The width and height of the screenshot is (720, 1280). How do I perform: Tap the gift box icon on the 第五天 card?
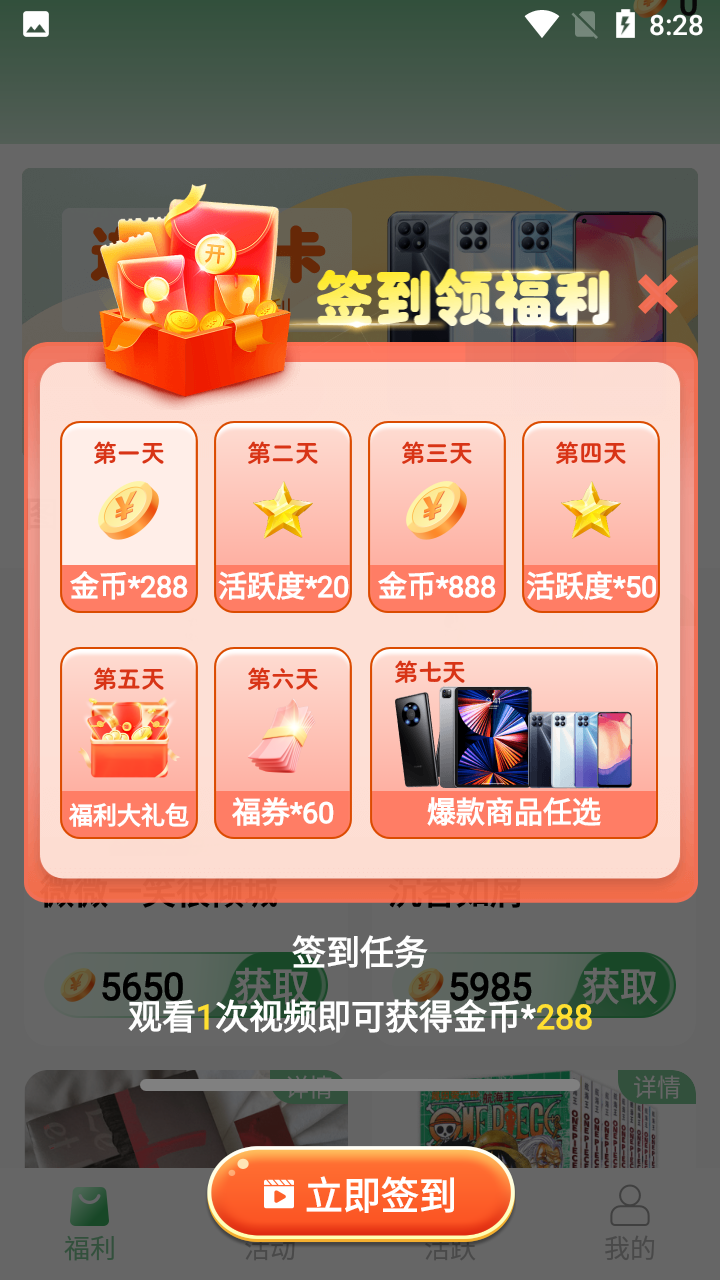[x=128, y=738]
